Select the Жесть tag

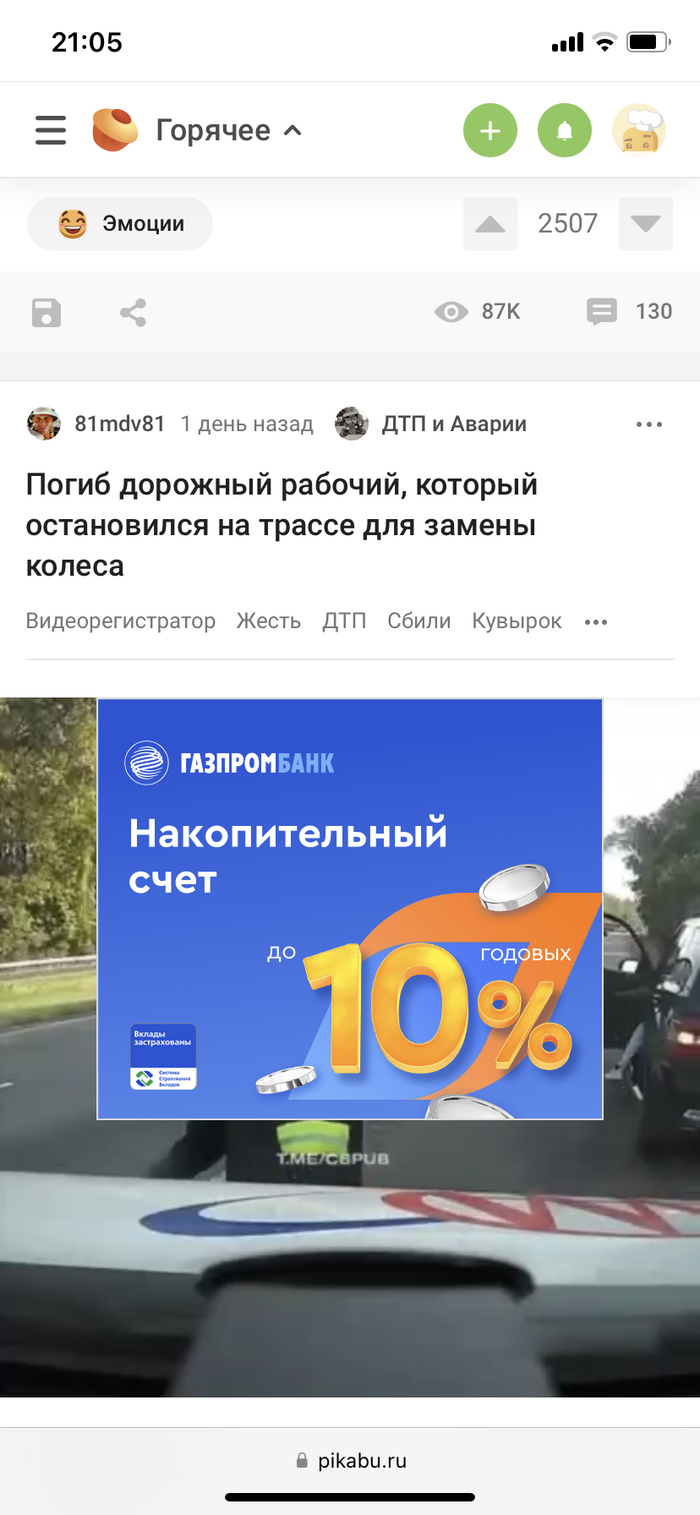(x=268, y=621)
